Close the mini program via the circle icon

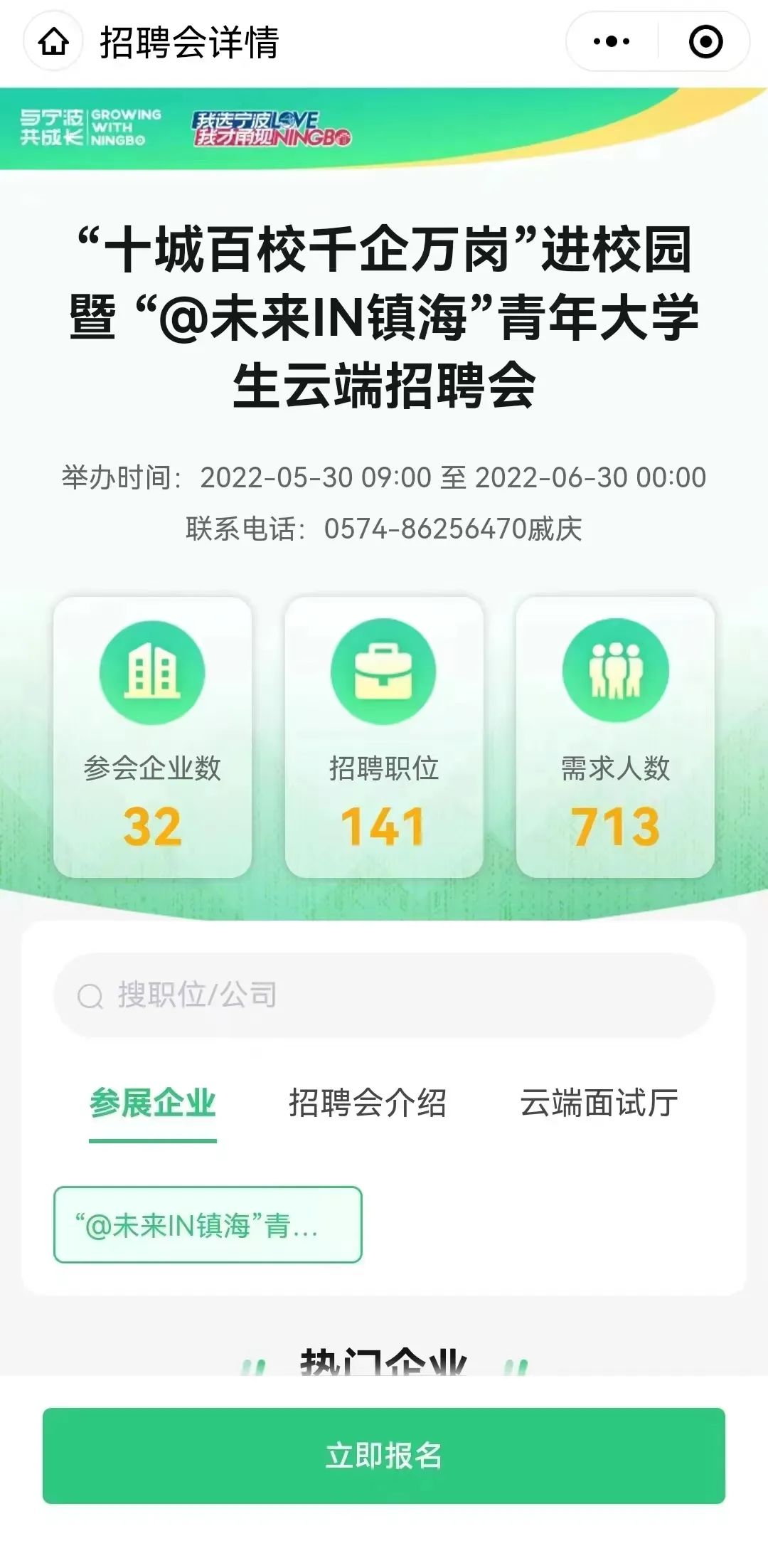tap(705, 42)
